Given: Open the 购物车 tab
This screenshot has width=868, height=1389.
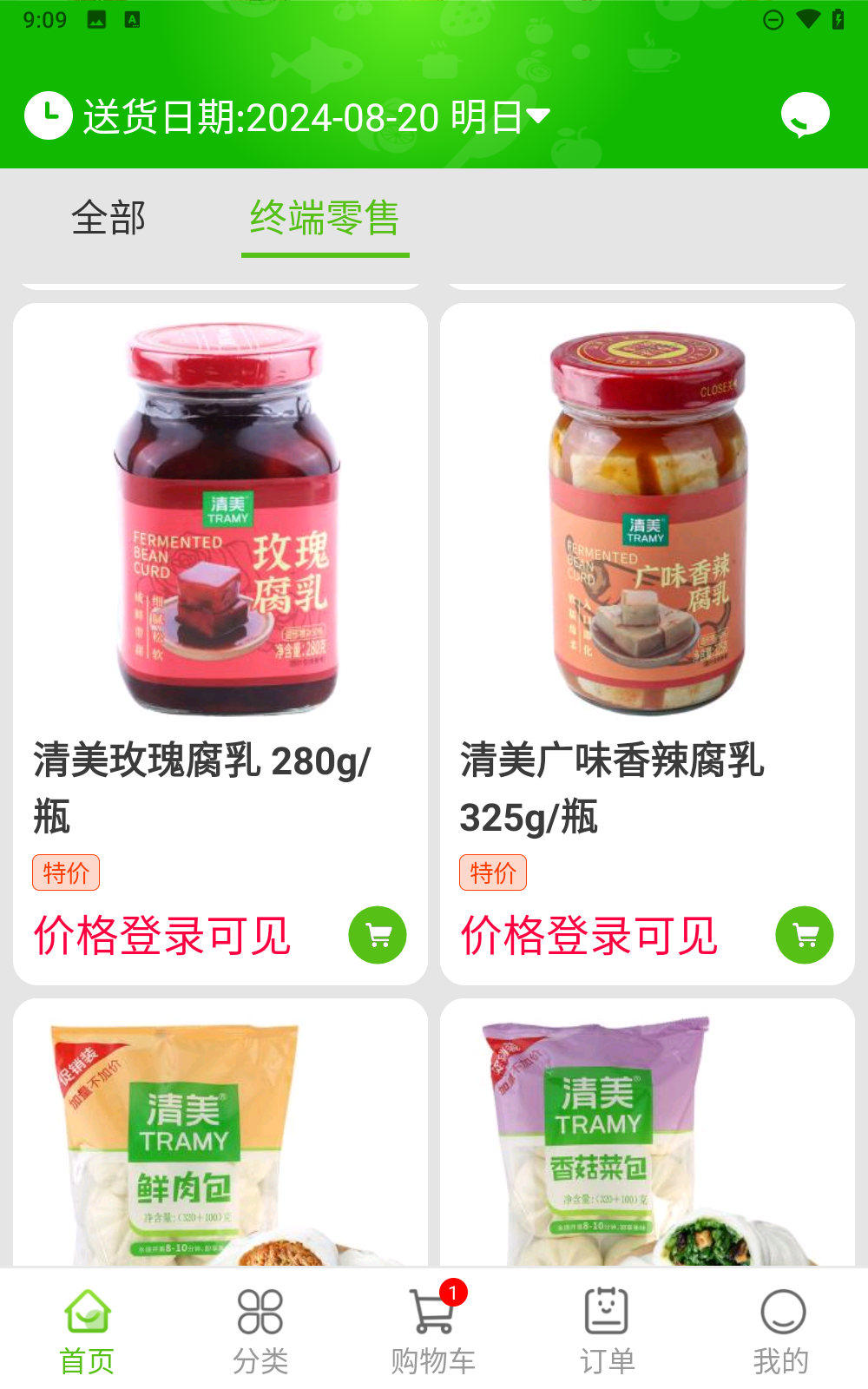Looking at the screenshot, I should point(433,1330).
